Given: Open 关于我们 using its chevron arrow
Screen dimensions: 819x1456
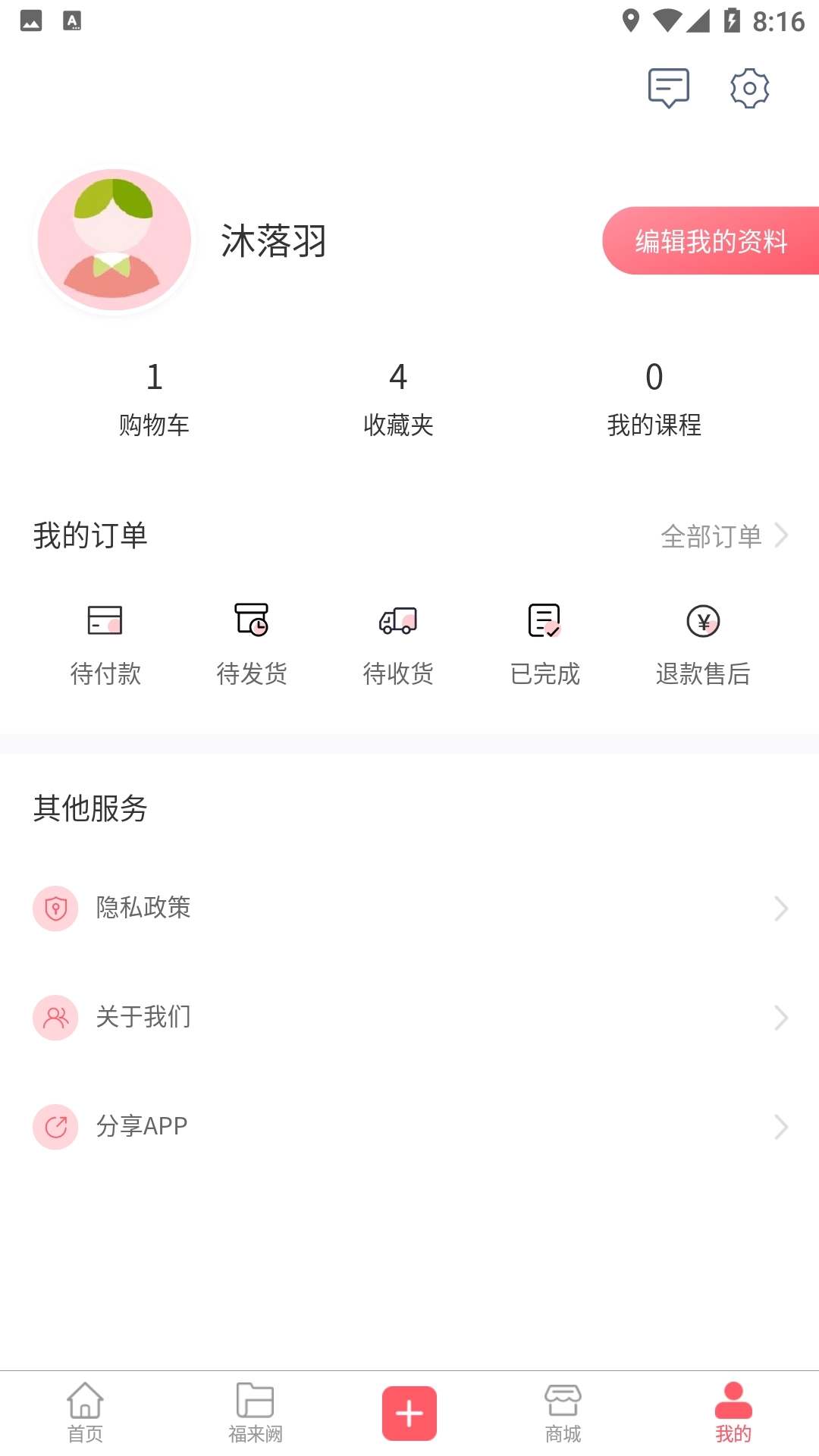Looking at the screenshot, I should pyautogui.click(x=782, y=1018).
